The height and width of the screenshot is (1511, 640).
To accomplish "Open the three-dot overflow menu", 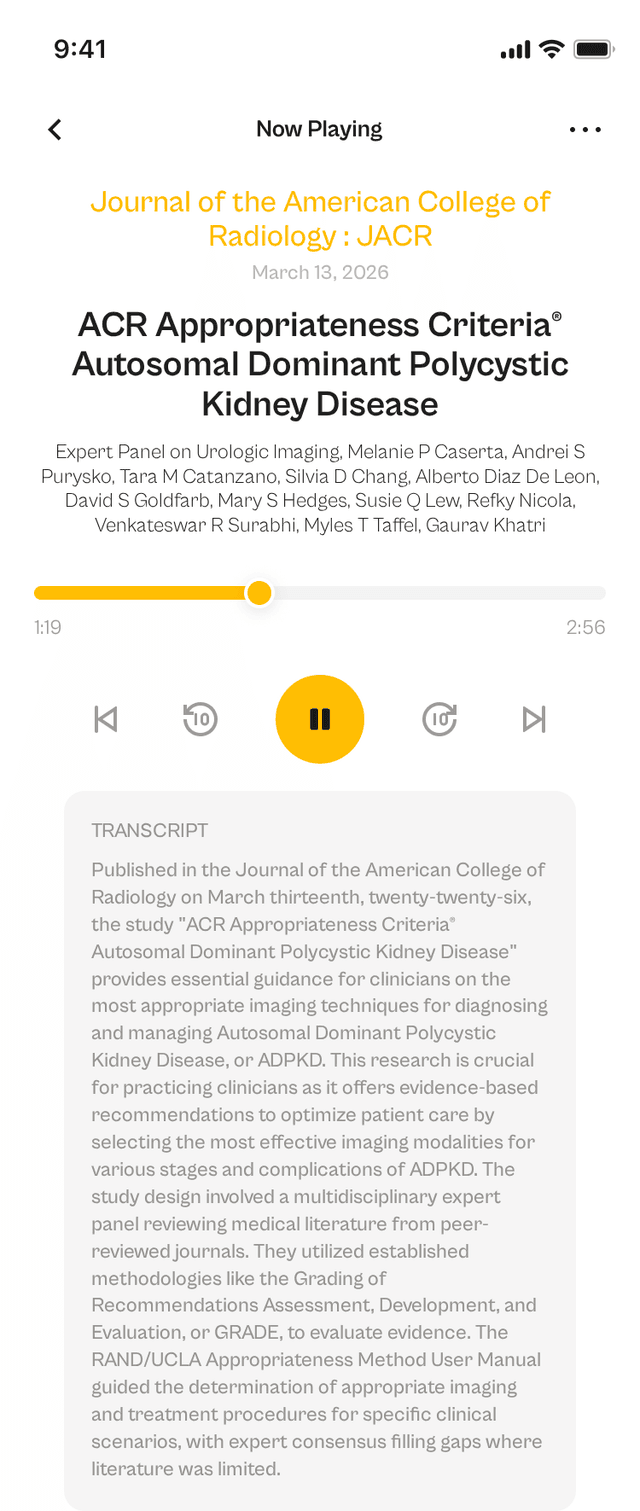I will 585,129.
